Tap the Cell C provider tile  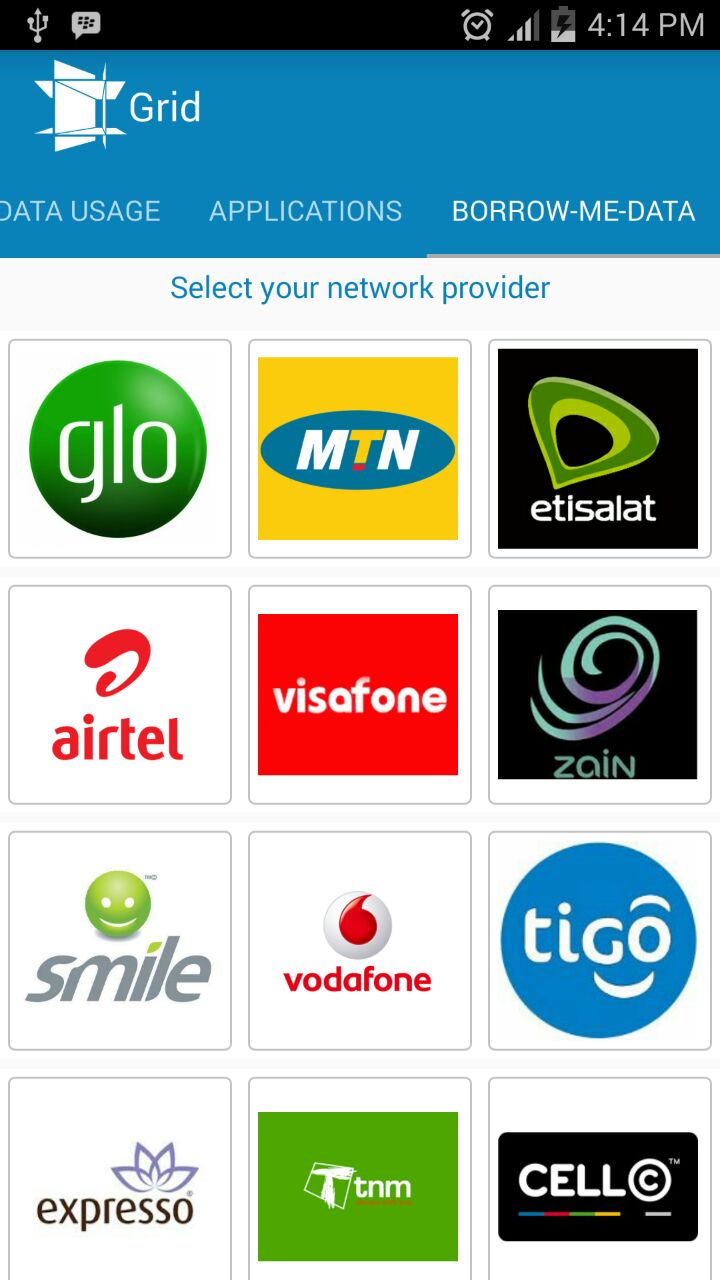[600, 1179]
